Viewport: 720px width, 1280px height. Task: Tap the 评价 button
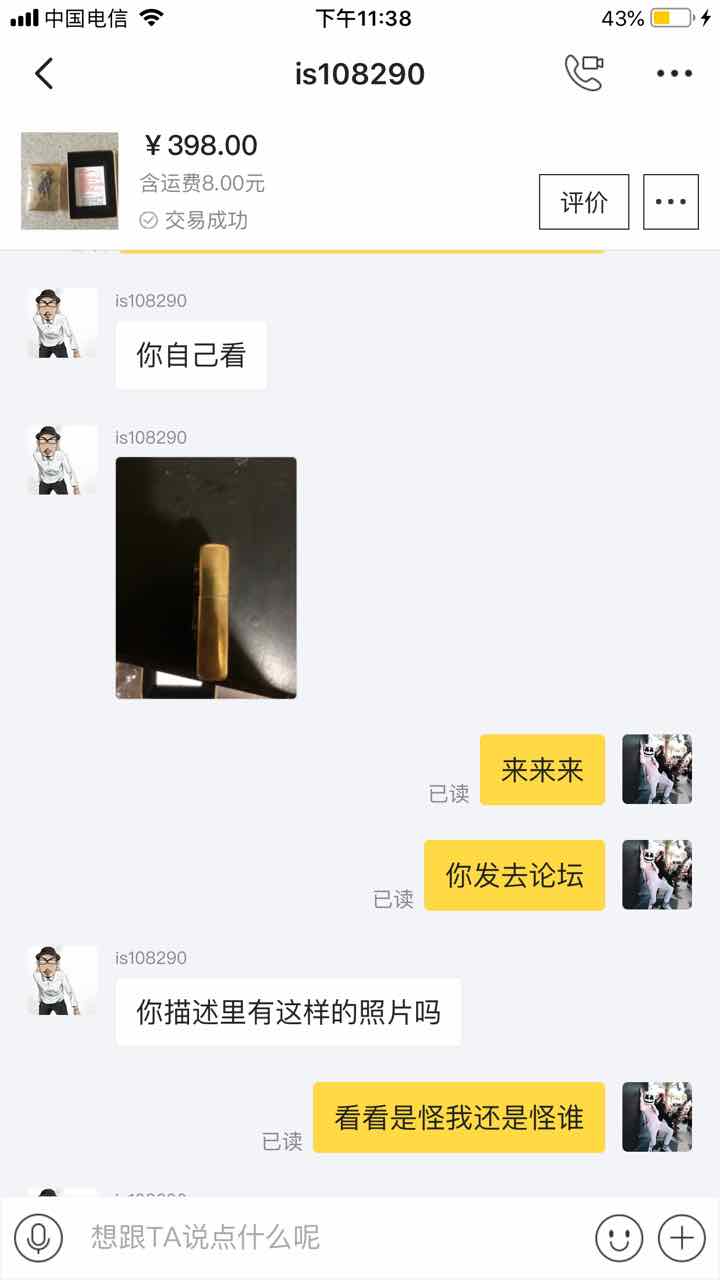pyautogui.click(x=584, y=201)
